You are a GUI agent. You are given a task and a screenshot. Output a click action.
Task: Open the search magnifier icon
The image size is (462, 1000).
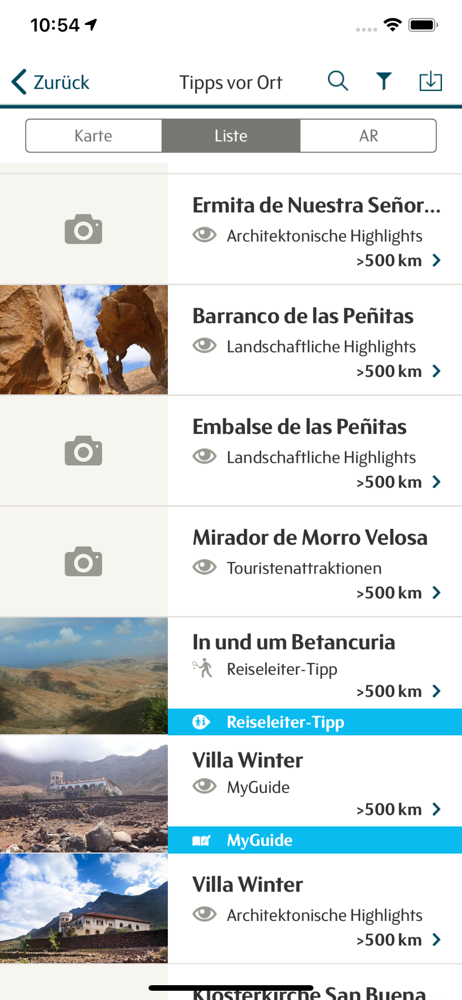338,81
